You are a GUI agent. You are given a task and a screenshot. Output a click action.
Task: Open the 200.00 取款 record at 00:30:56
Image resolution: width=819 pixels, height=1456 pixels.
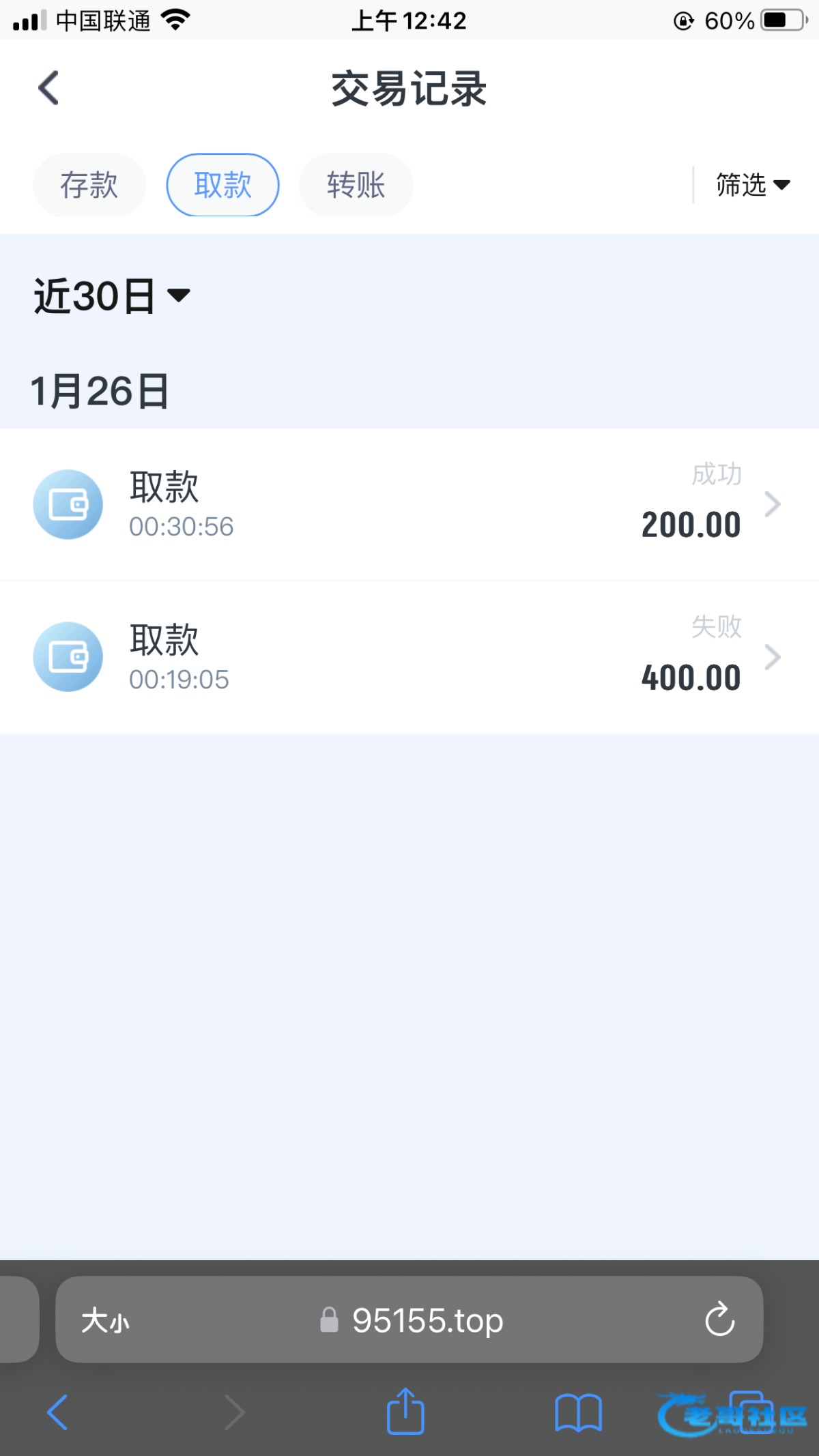409,505
